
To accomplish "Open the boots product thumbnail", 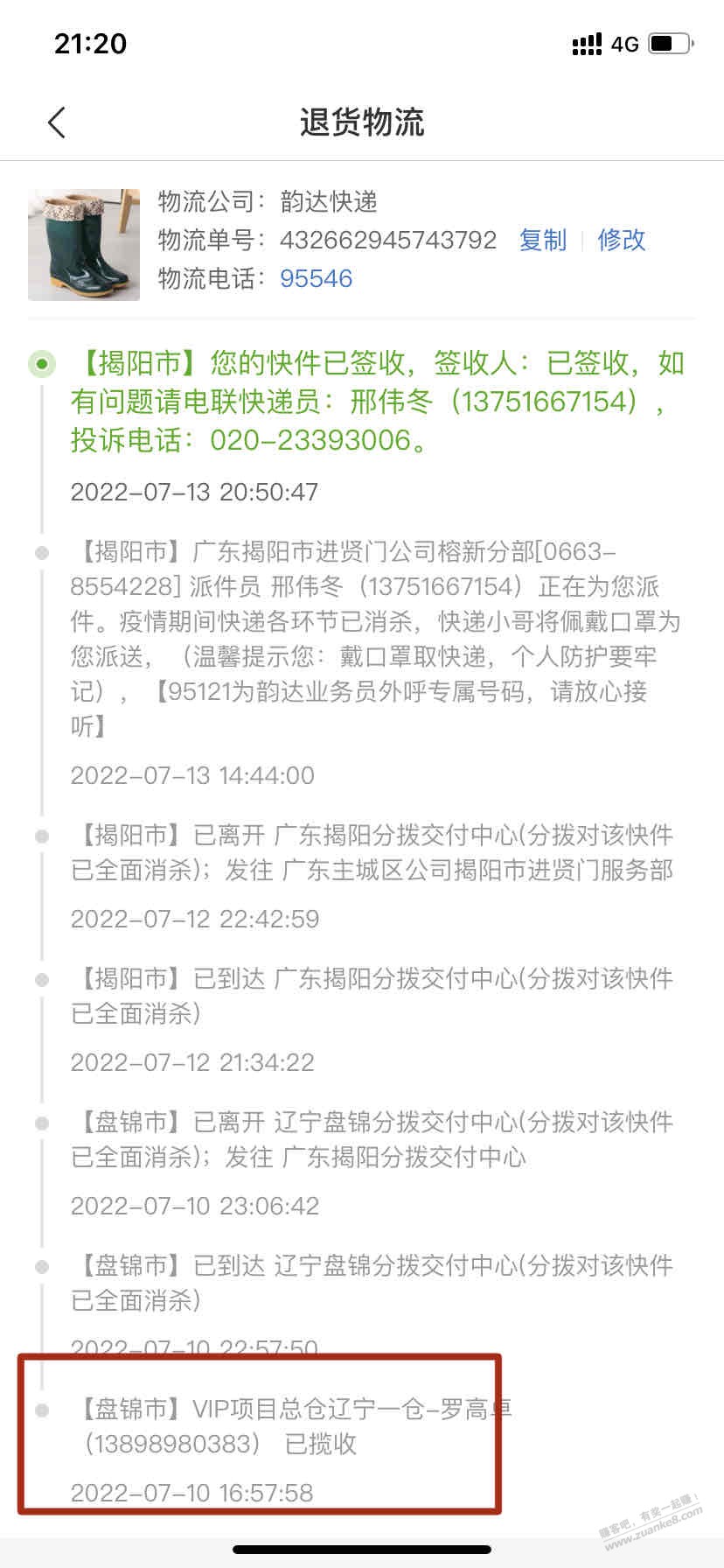I will pos(84,245).
